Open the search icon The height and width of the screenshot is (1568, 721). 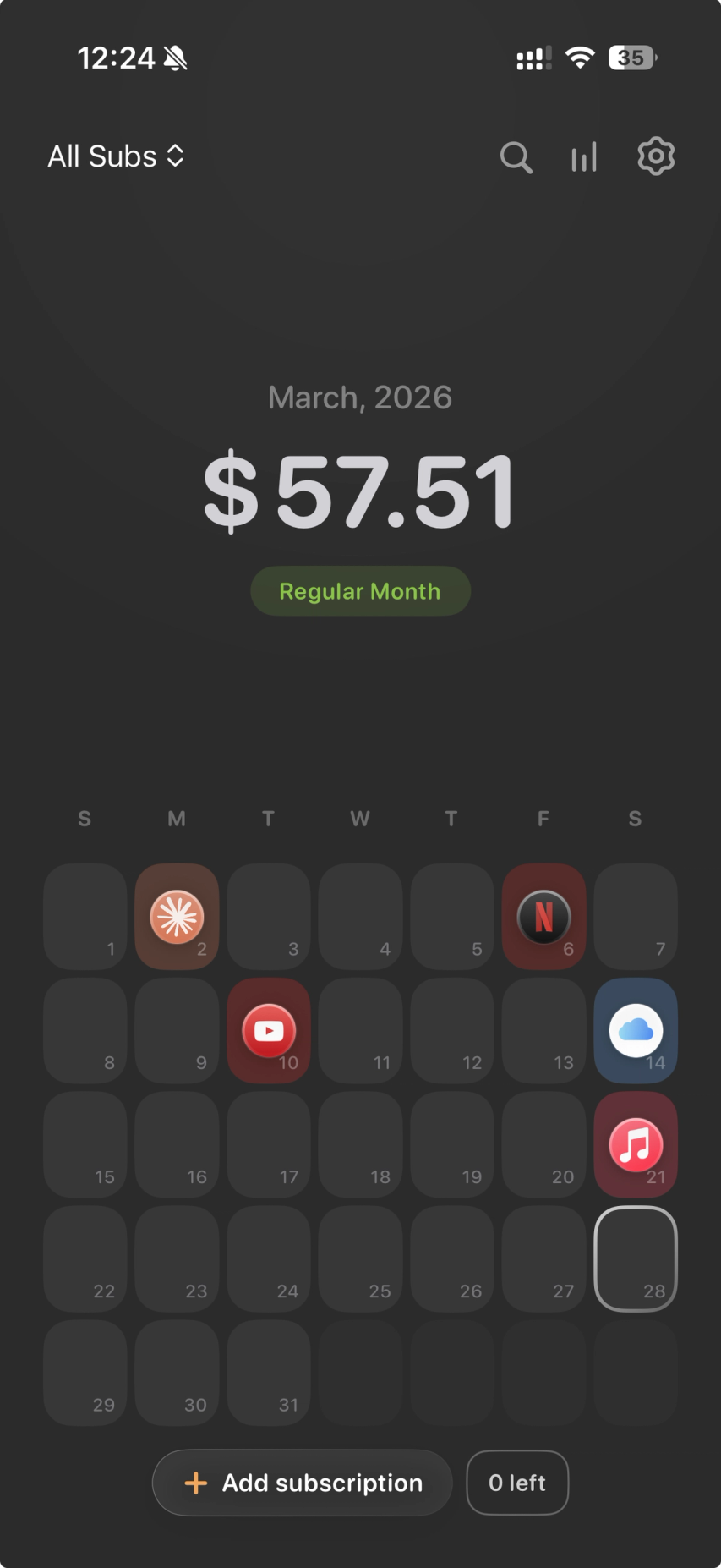coord(516,157)
